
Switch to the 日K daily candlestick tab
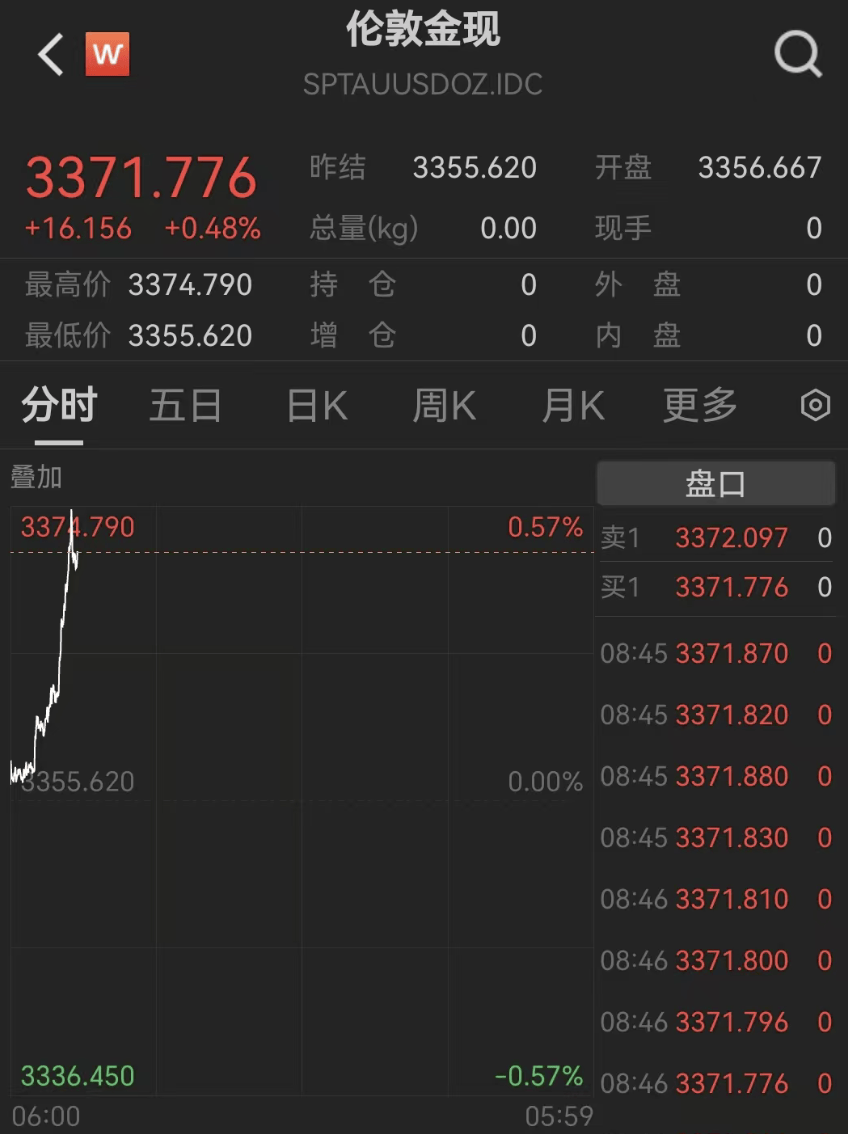coord(315,406)
